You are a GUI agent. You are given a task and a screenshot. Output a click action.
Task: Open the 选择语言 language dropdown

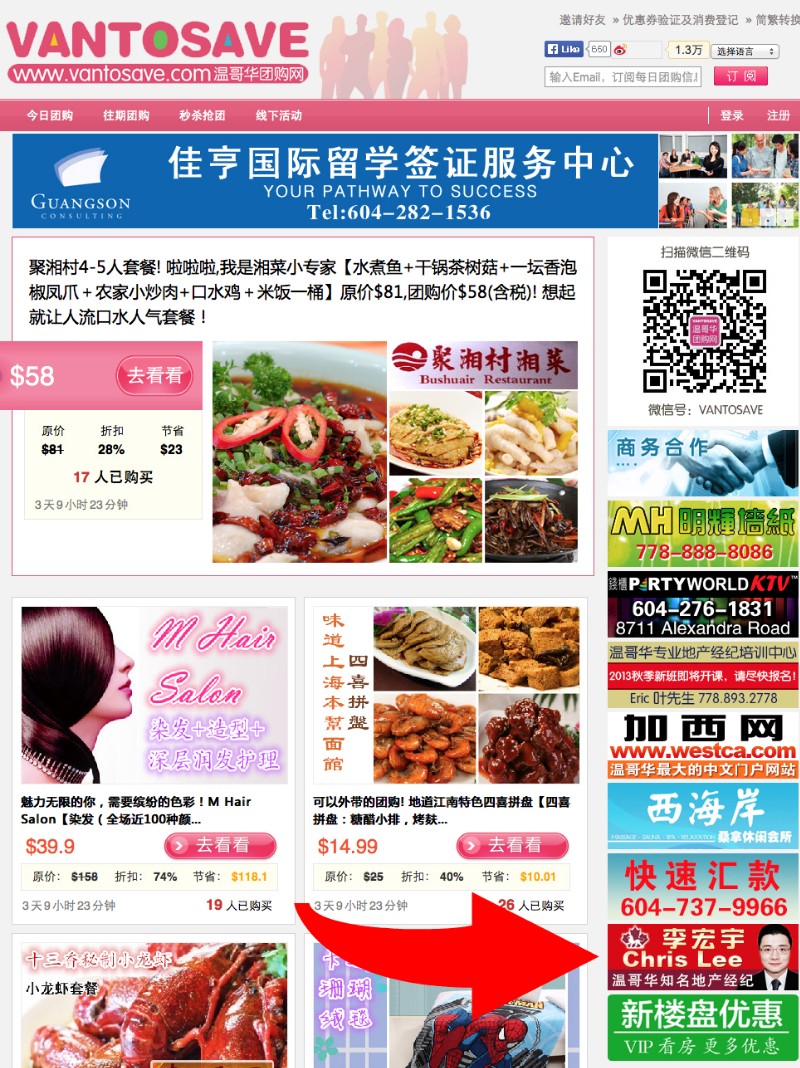click(x=745, y=51)
